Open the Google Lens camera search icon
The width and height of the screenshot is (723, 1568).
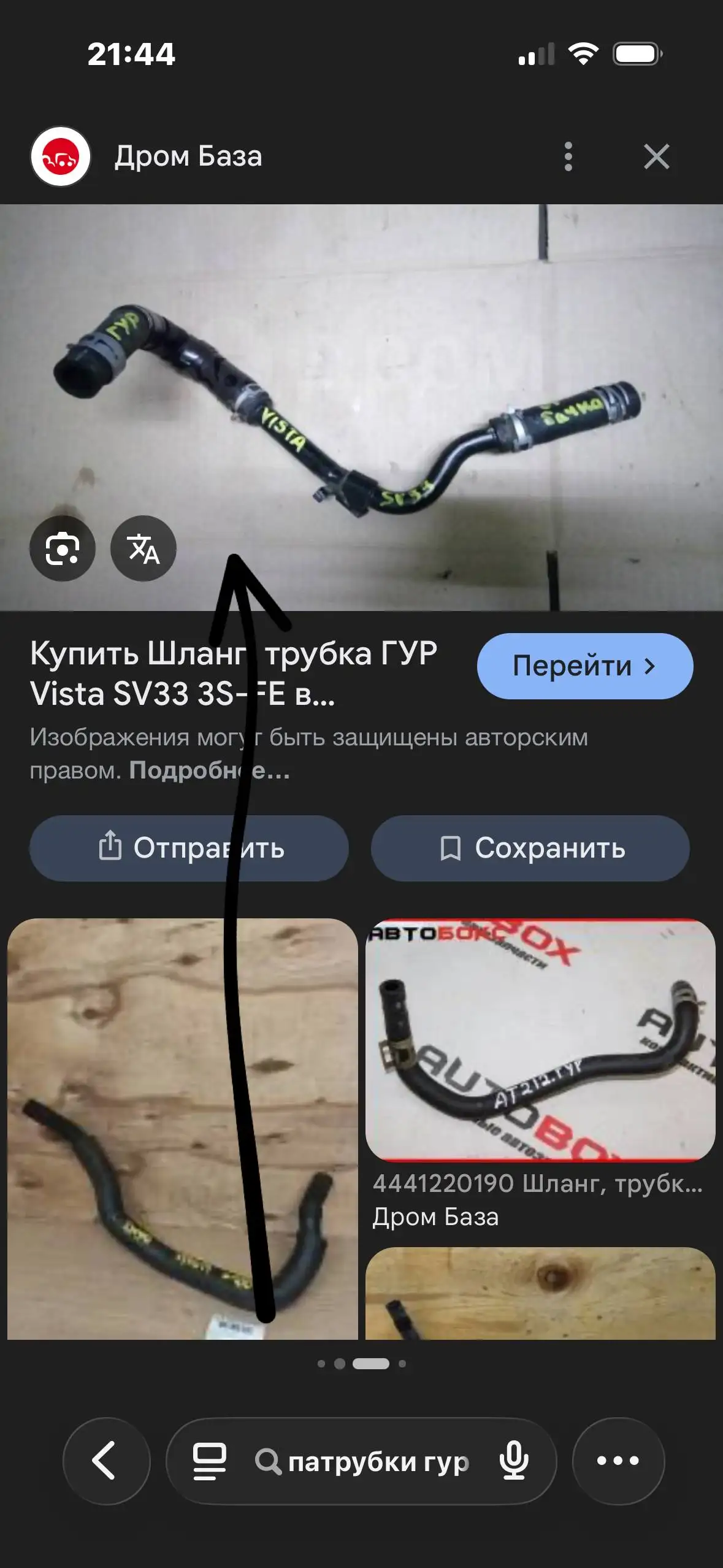[64, 548]
